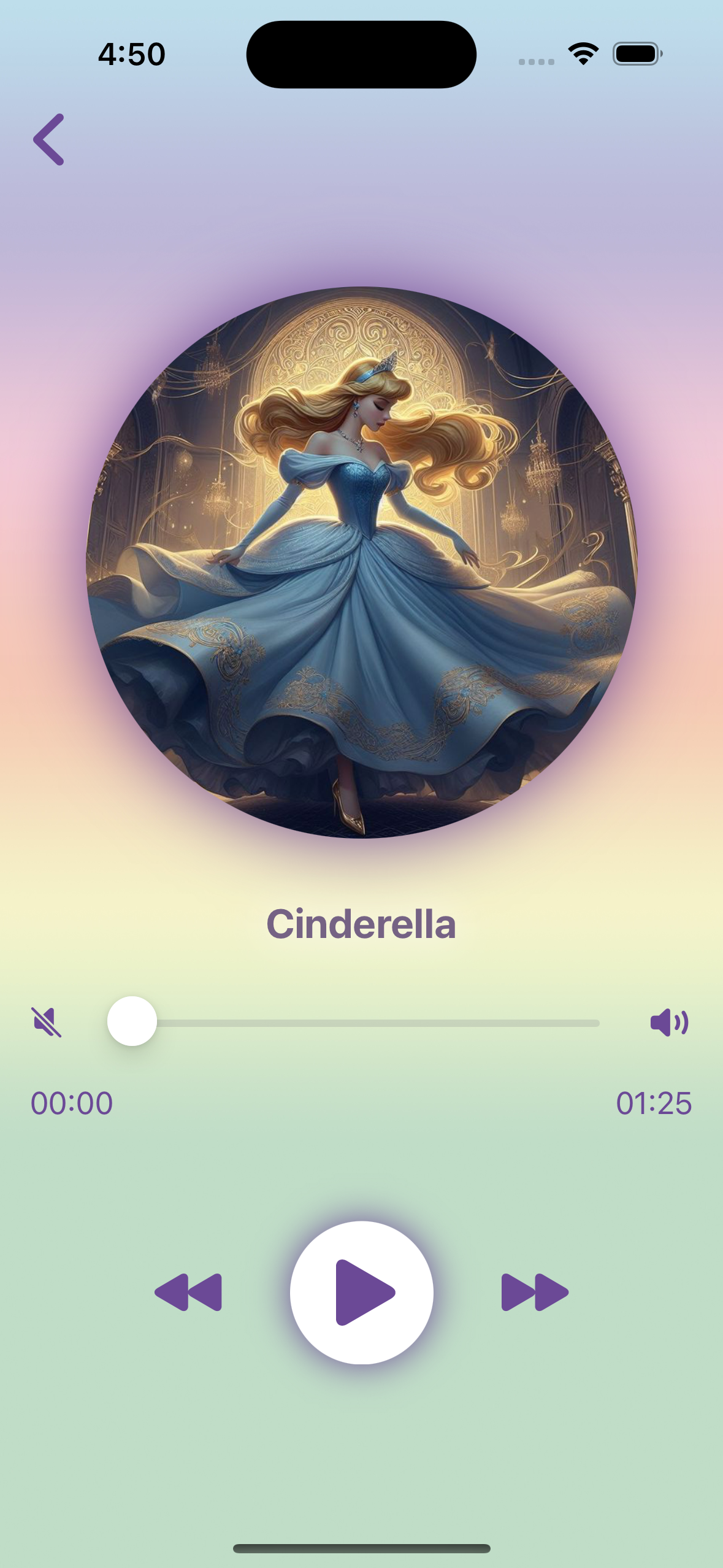
Task: Tap the cellular signal dots
Action: (535, 60)
